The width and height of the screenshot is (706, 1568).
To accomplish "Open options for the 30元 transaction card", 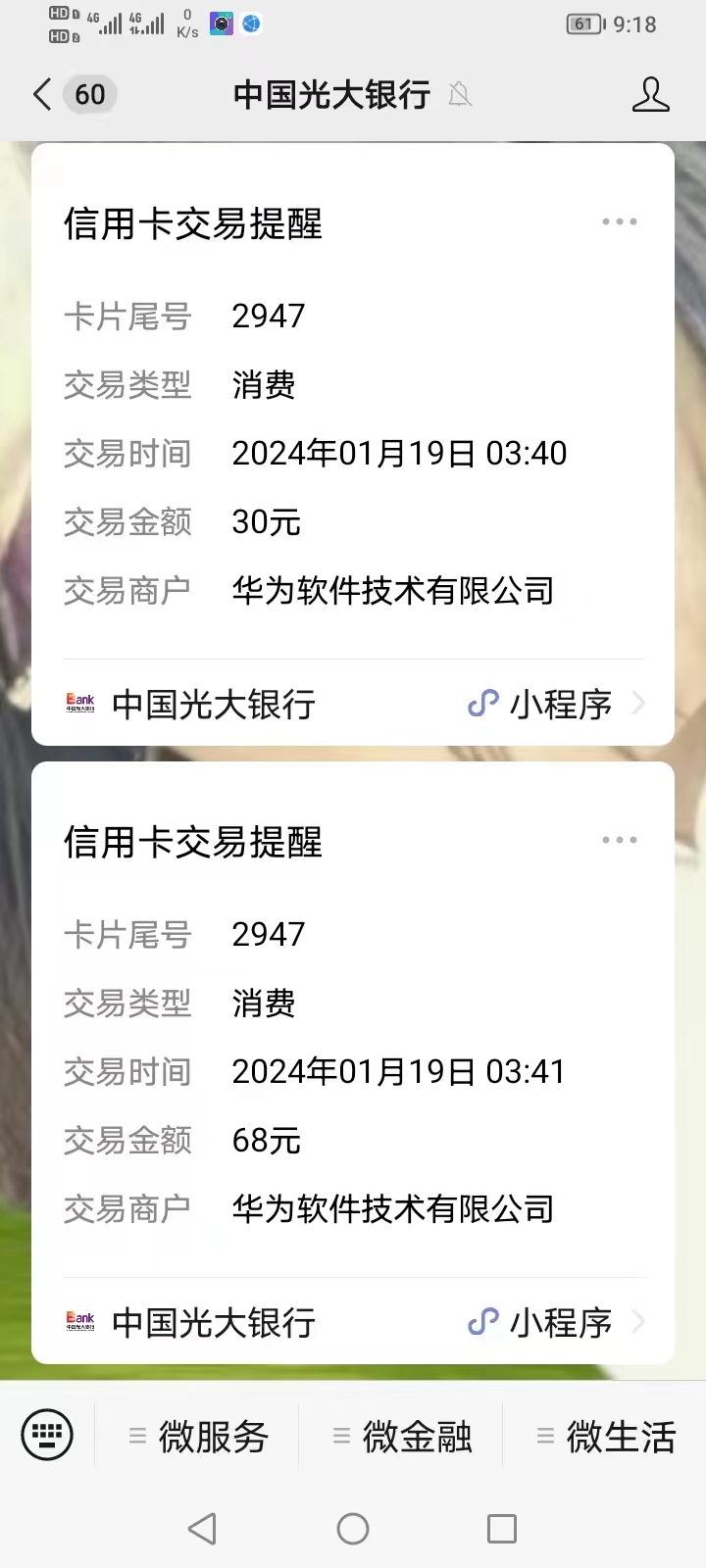I will pyautogui.click(x=619, y=221).
